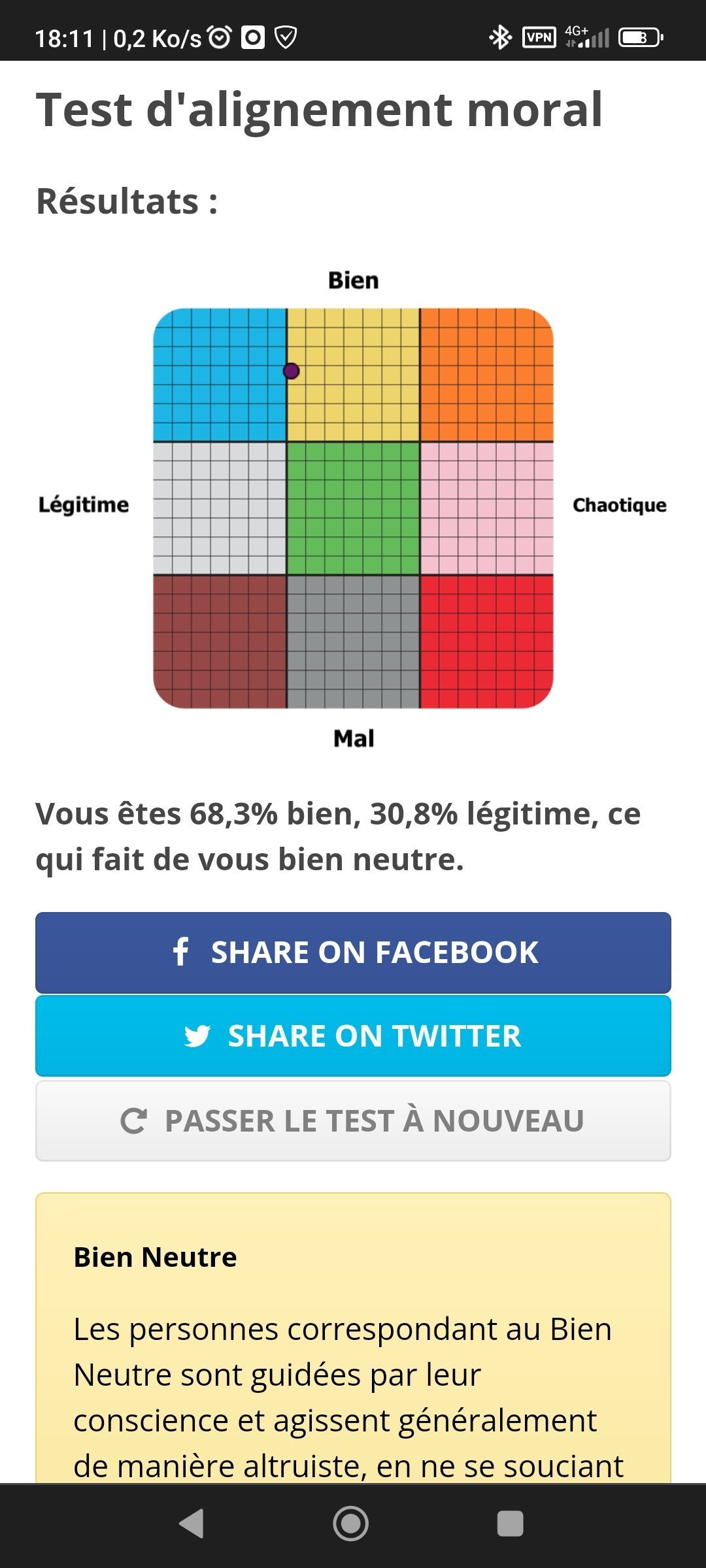Share results on Twitter
The image size is (706, 1568).
(x=353, y=1036)
